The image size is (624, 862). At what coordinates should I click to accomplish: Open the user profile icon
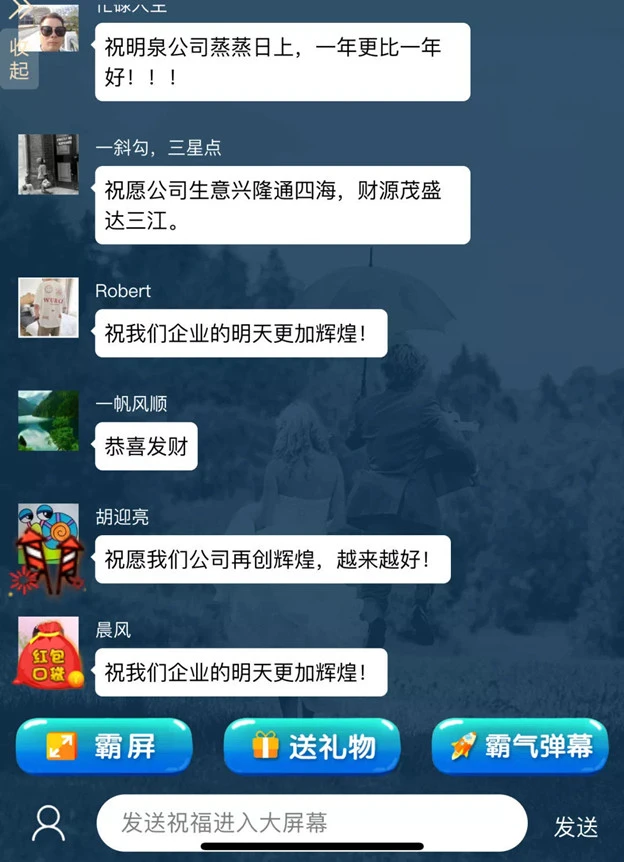click(x=48, y=822)
